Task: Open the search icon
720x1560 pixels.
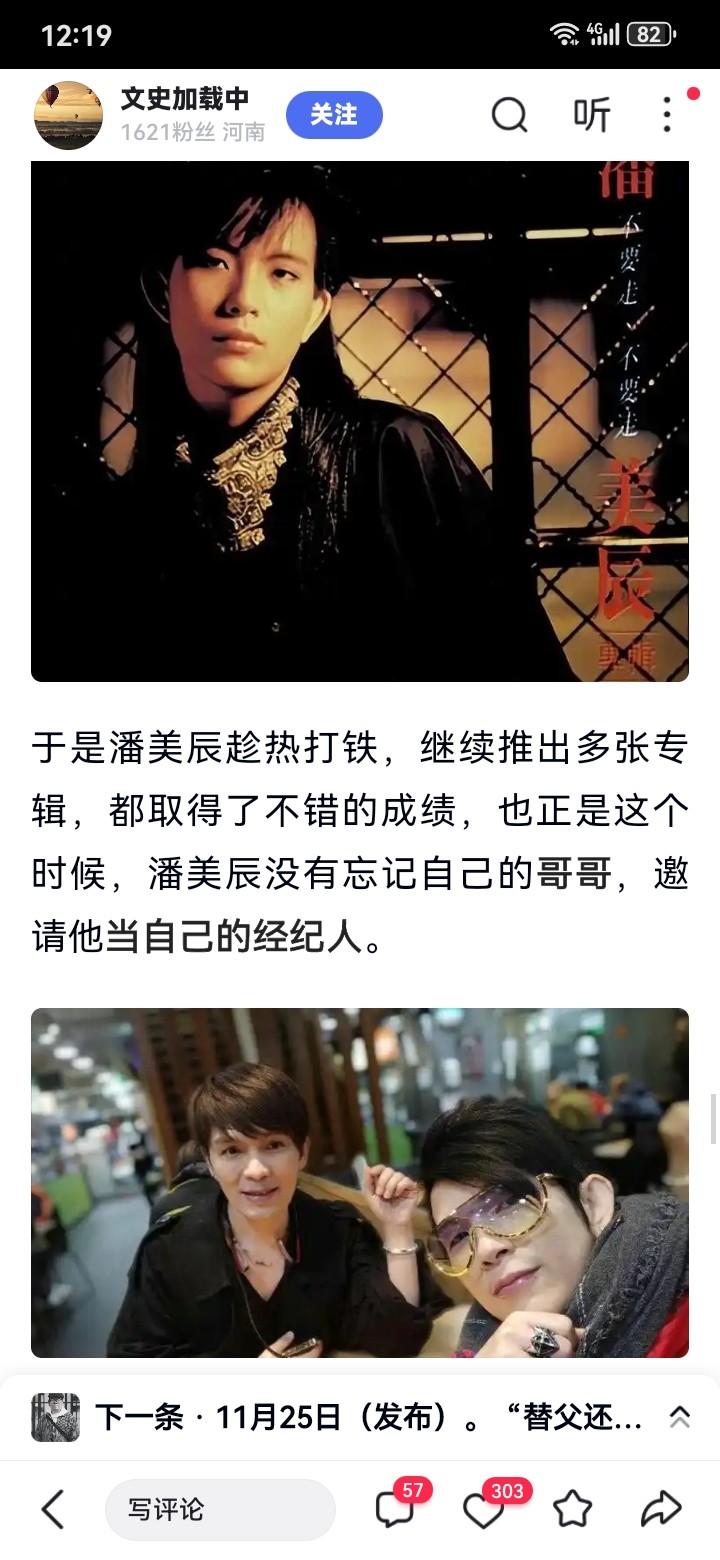Action: point(509,115)
